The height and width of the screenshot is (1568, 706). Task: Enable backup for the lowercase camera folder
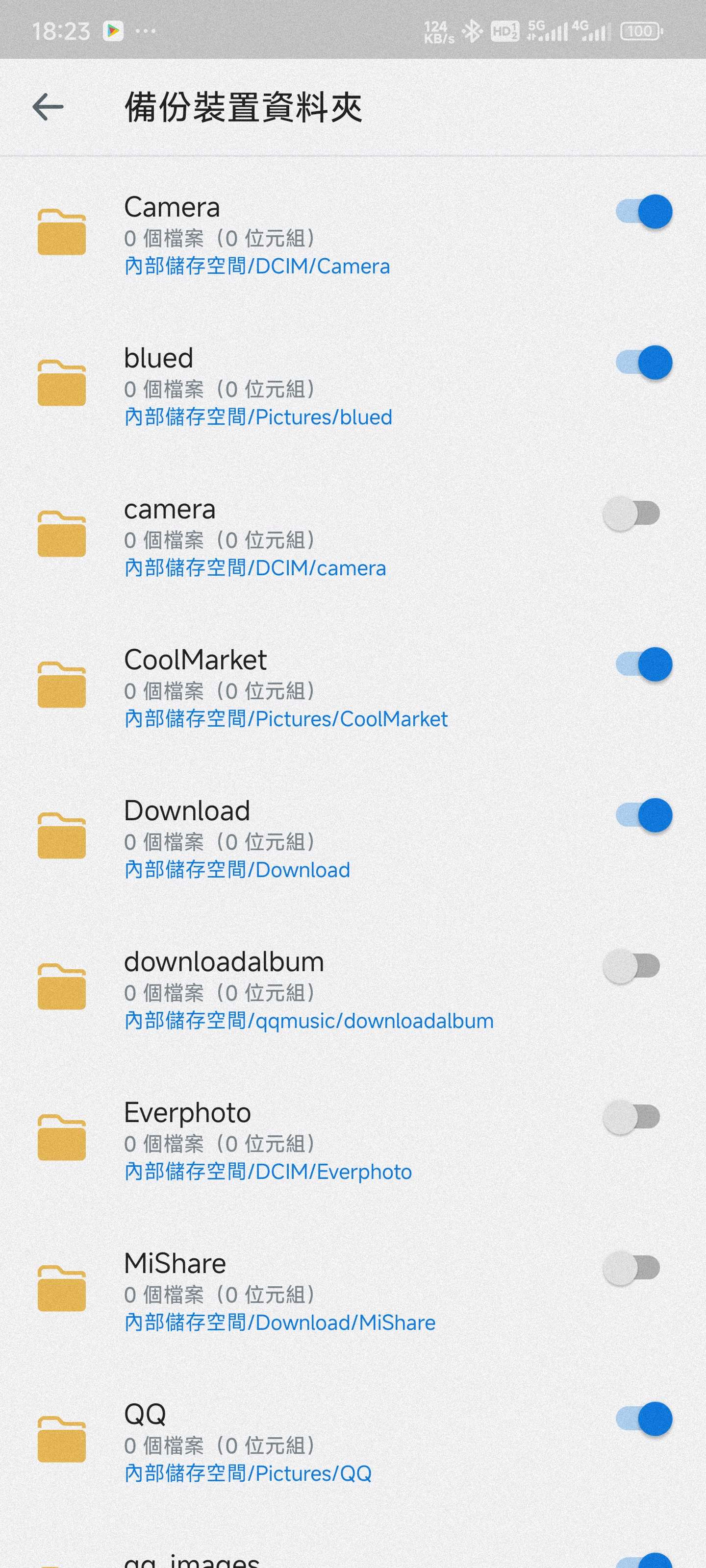pos(631,513)
